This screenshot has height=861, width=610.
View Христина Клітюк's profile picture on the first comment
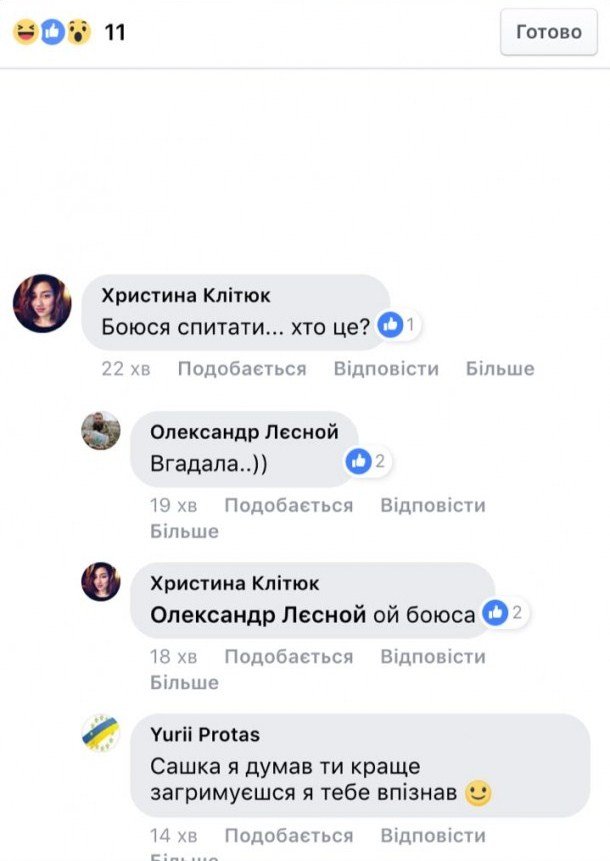[42, 304]
